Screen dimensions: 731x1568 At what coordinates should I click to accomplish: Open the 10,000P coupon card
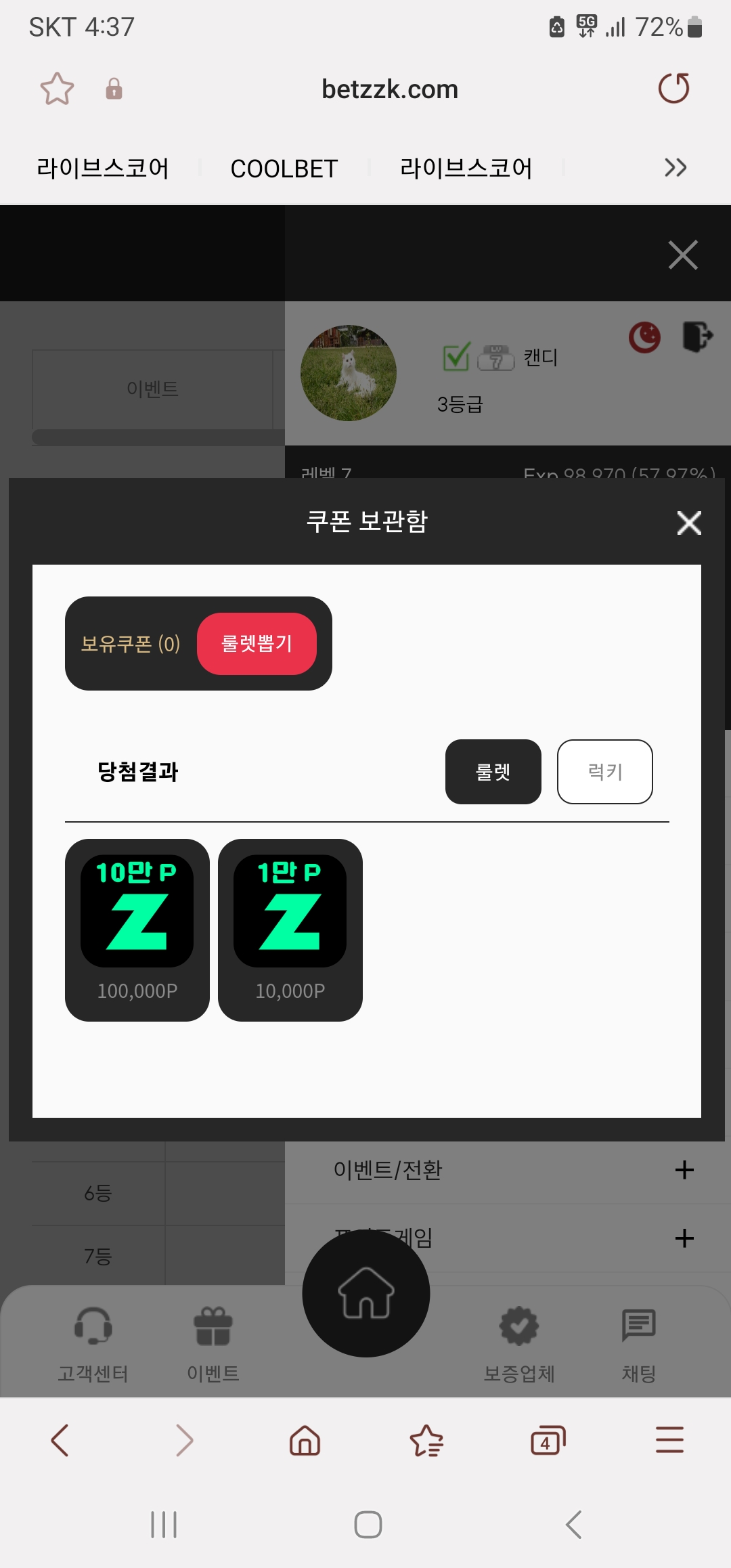pyautogui.click(x=290, y=930)
